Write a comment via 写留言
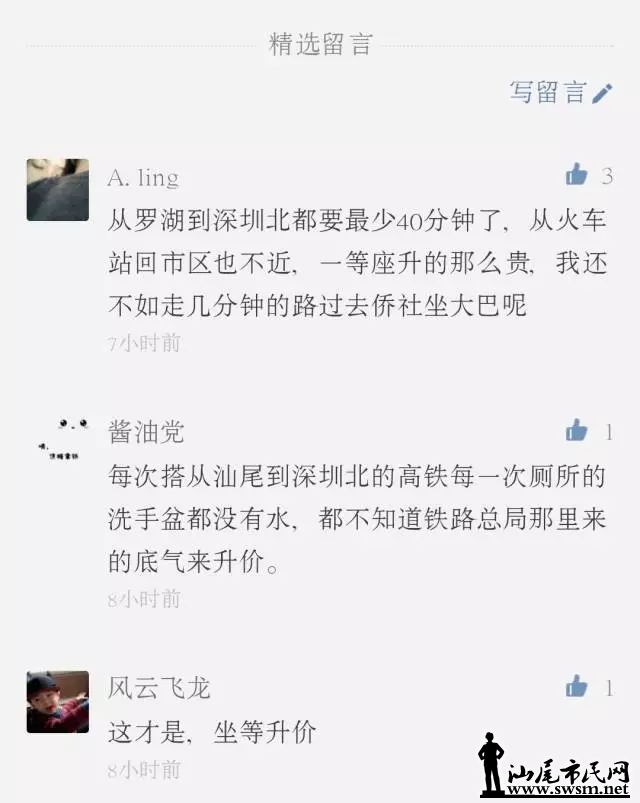Viewport: 640px width, 803px height. tap(560, 92)
